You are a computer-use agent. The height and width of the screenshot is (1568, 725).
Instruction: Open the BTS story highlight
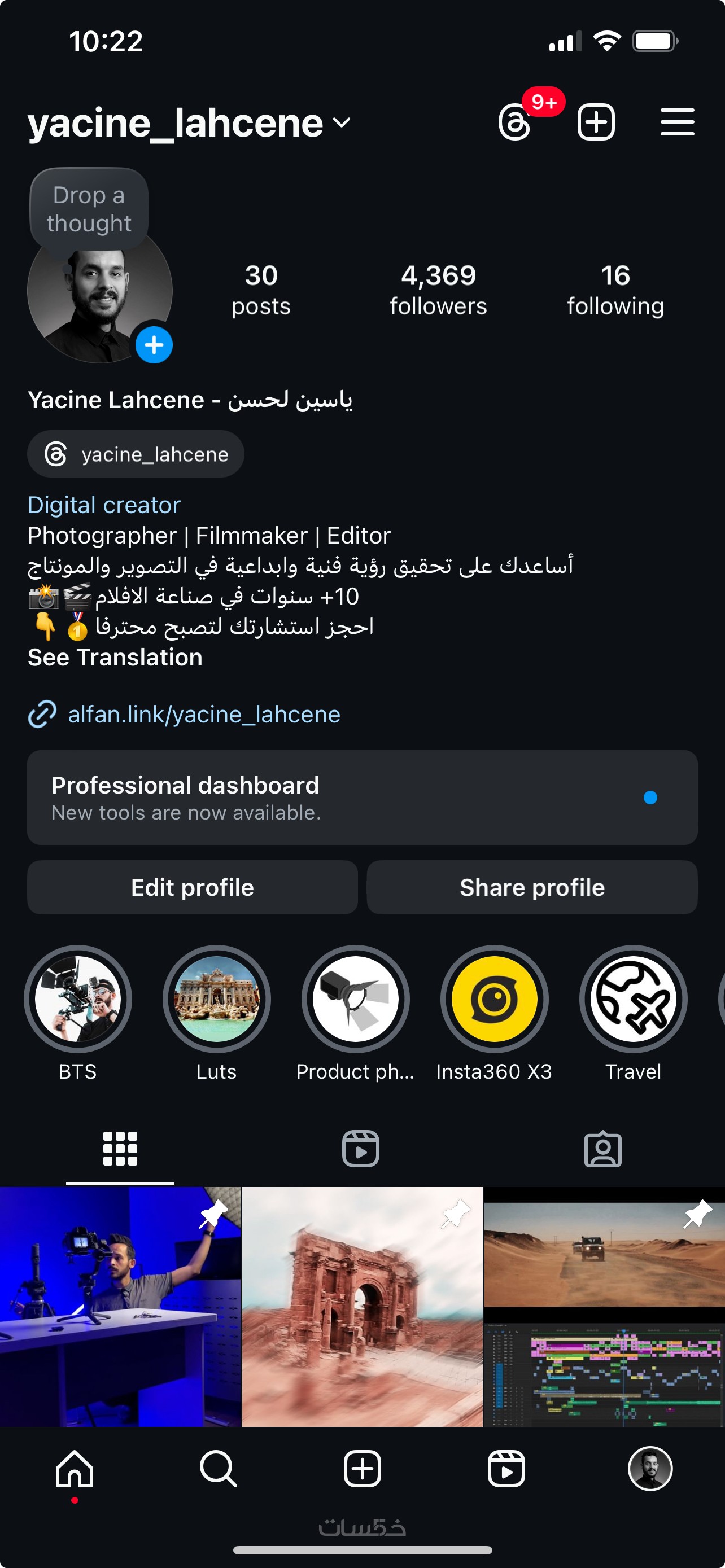(78, 999)
